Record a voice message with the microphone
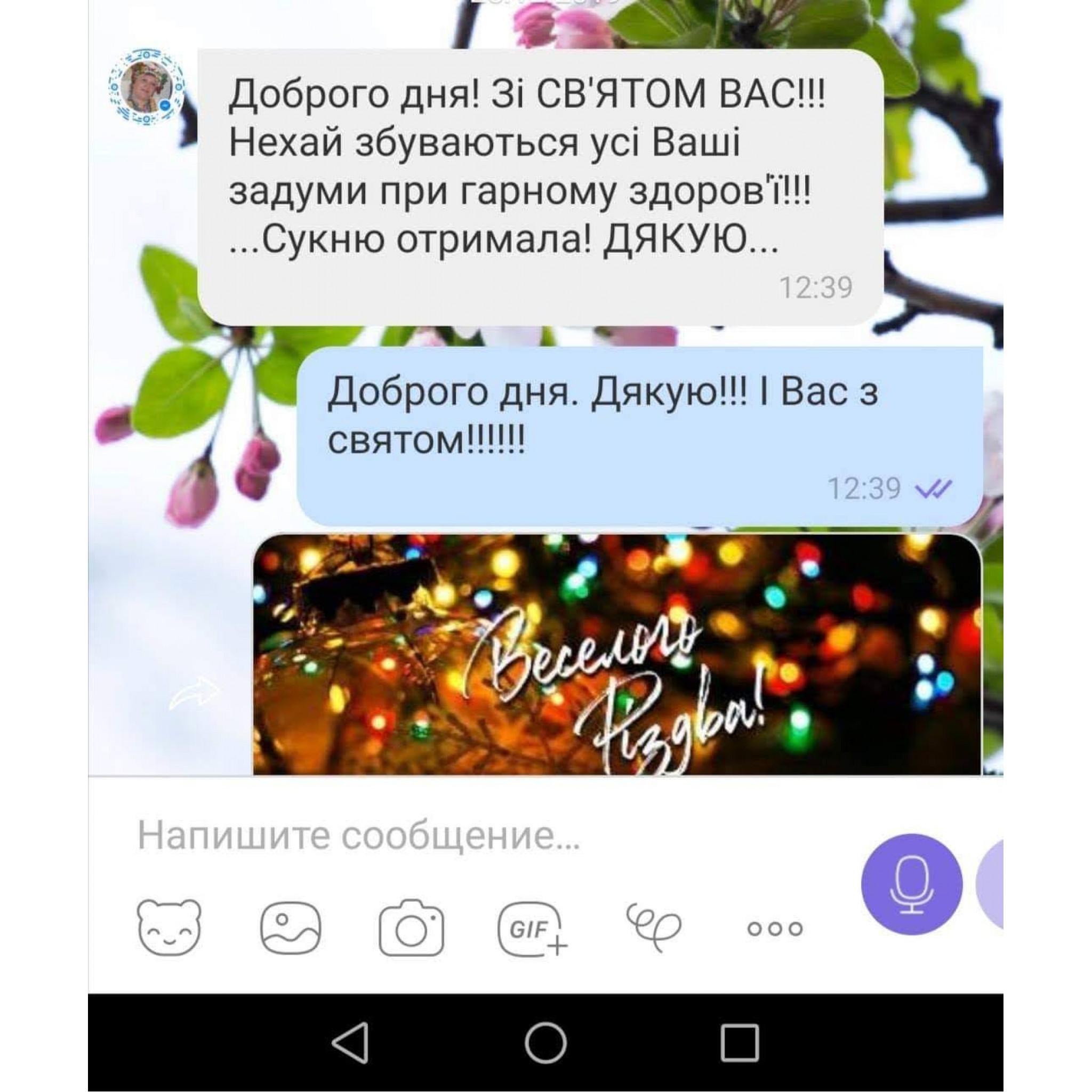The image size is (1092, 1092). click(911, 884)
